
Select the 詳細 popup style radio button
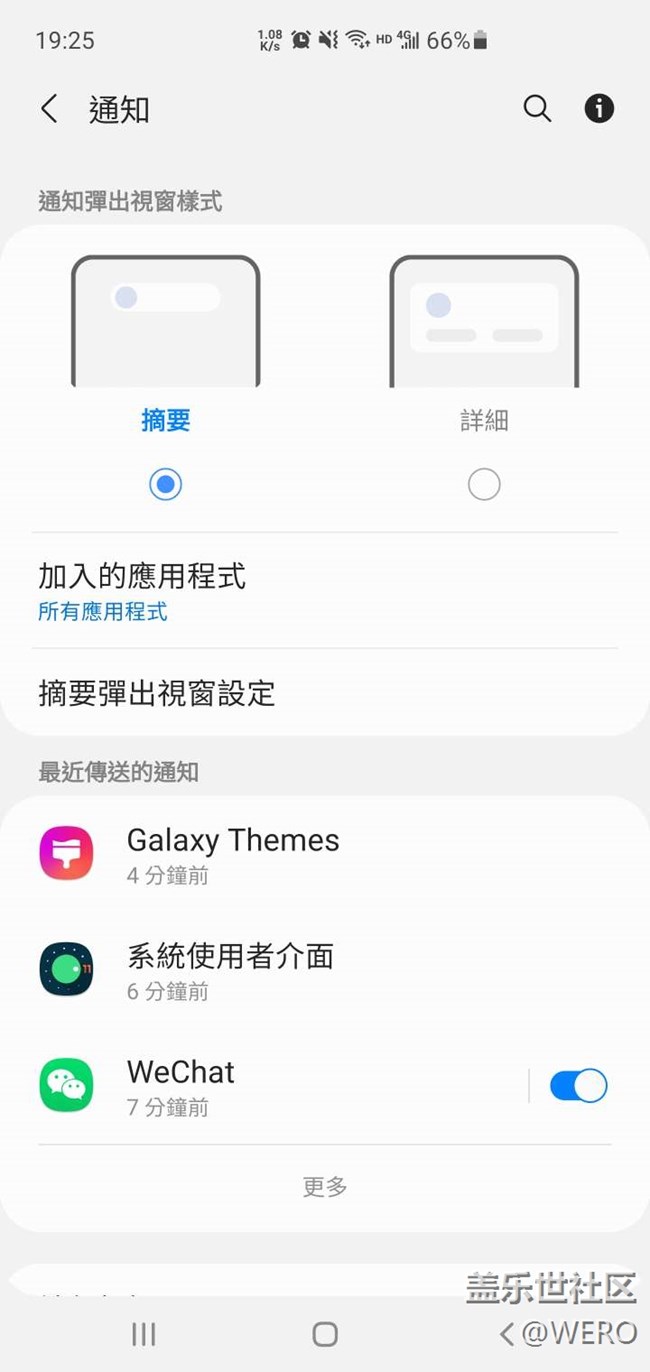click(x=484, y=485)
